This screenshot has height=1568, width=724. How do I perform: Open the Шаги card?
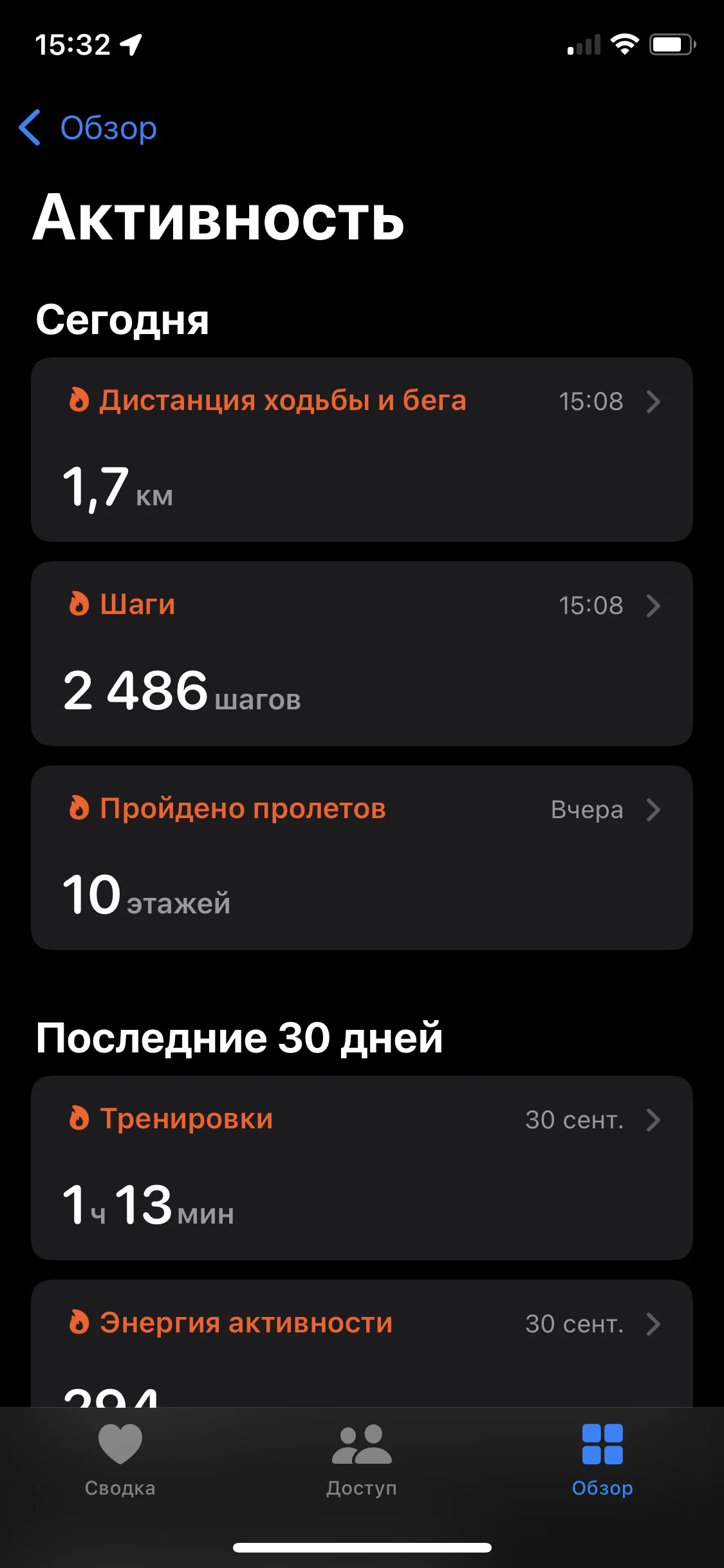pos(362,653)
